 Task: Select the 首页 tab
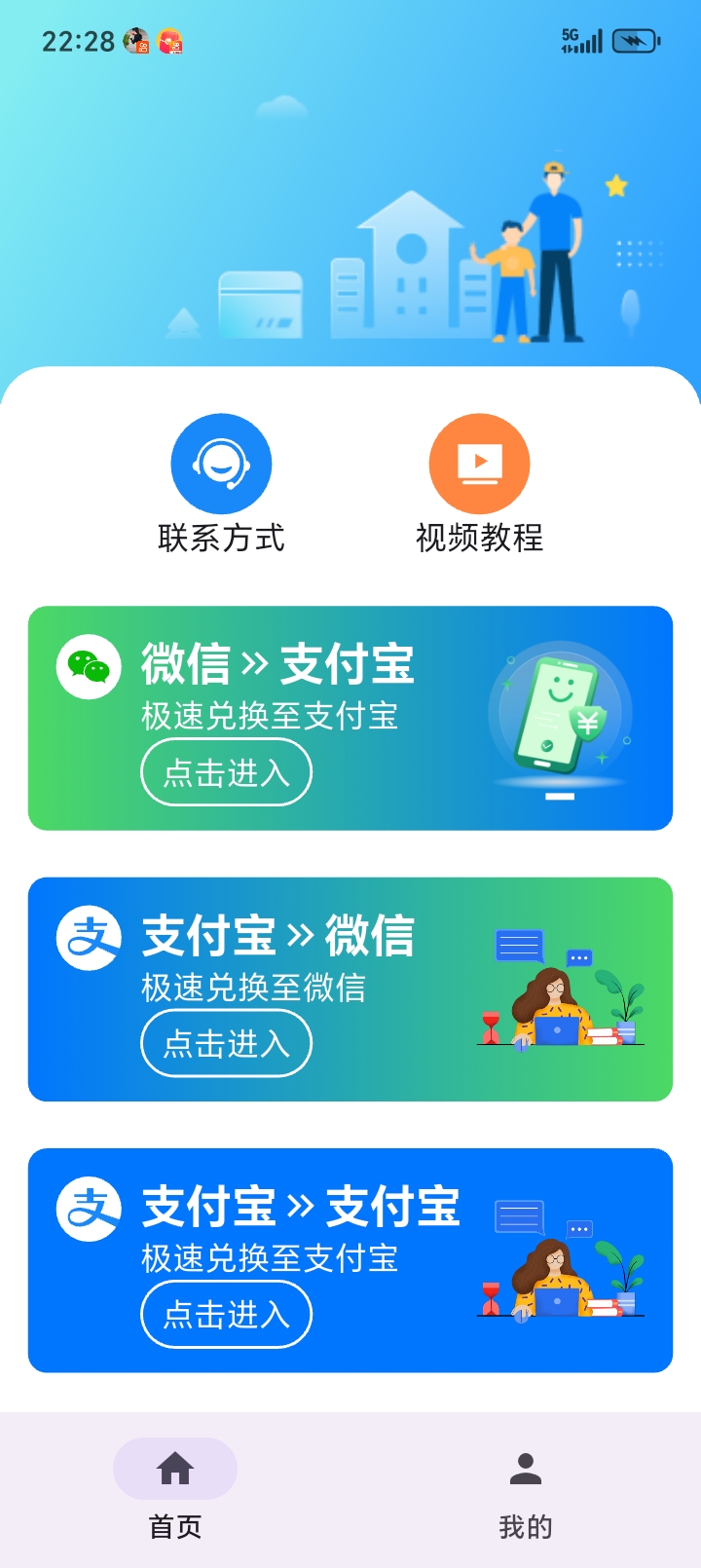(174, 1495)
